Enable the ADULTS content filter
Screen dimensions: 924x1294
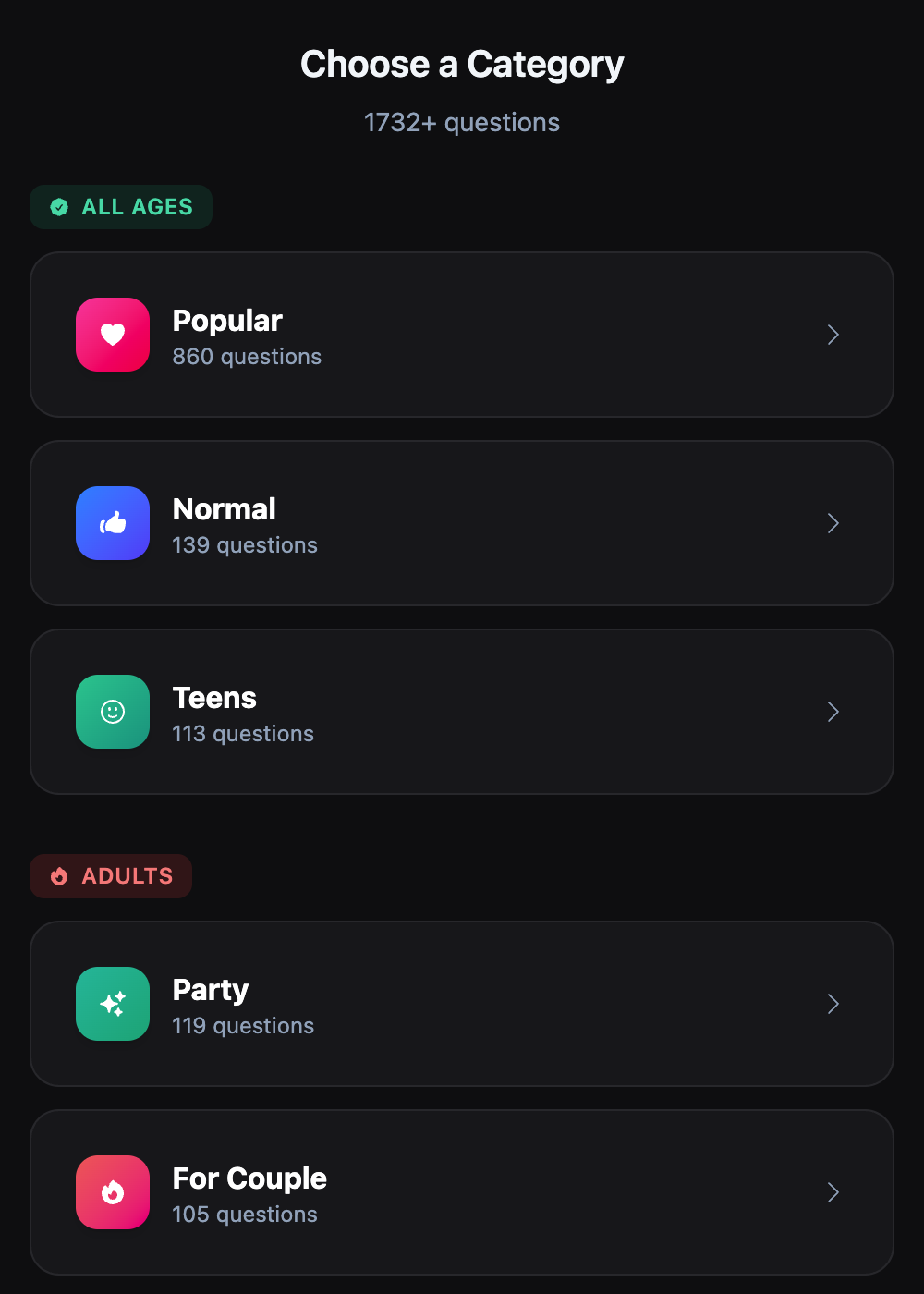pyautogui.click(x=110, y=875)
